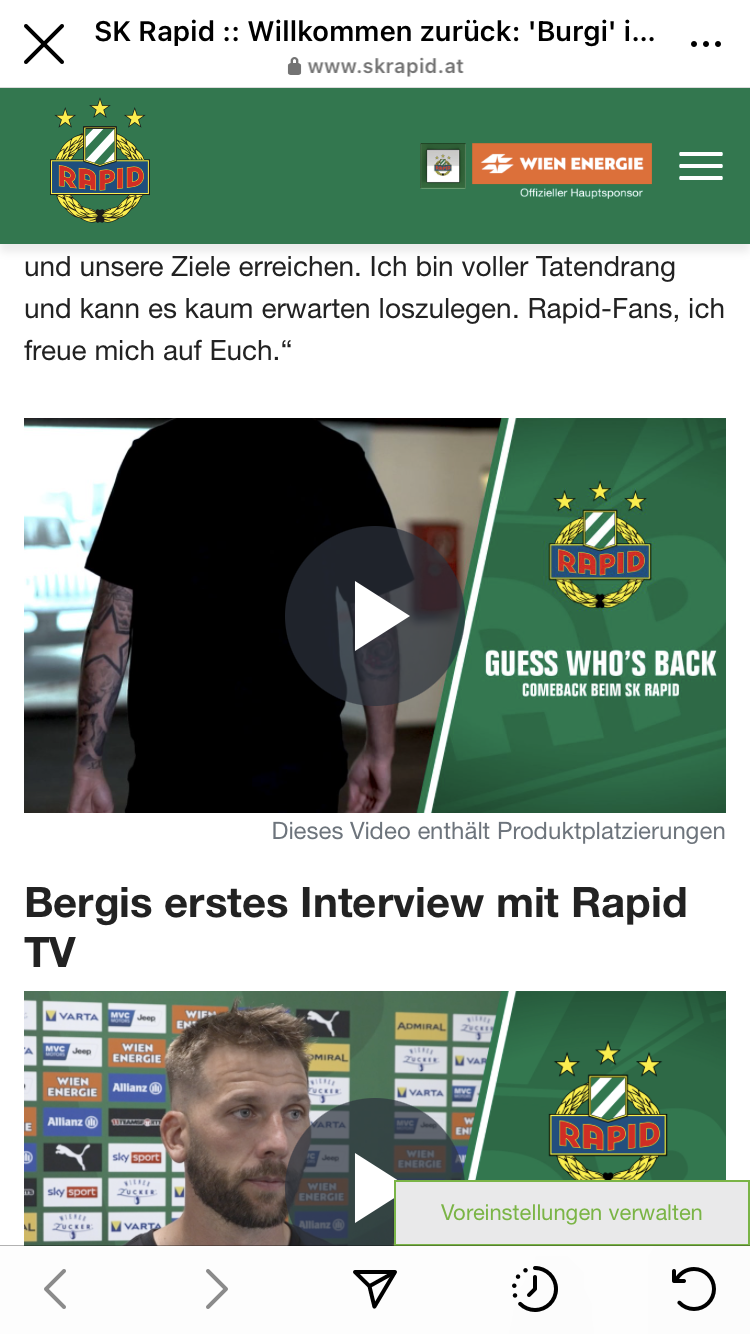
Task: Open the browsing history clock icon
Action: [x=534, y=1289]
